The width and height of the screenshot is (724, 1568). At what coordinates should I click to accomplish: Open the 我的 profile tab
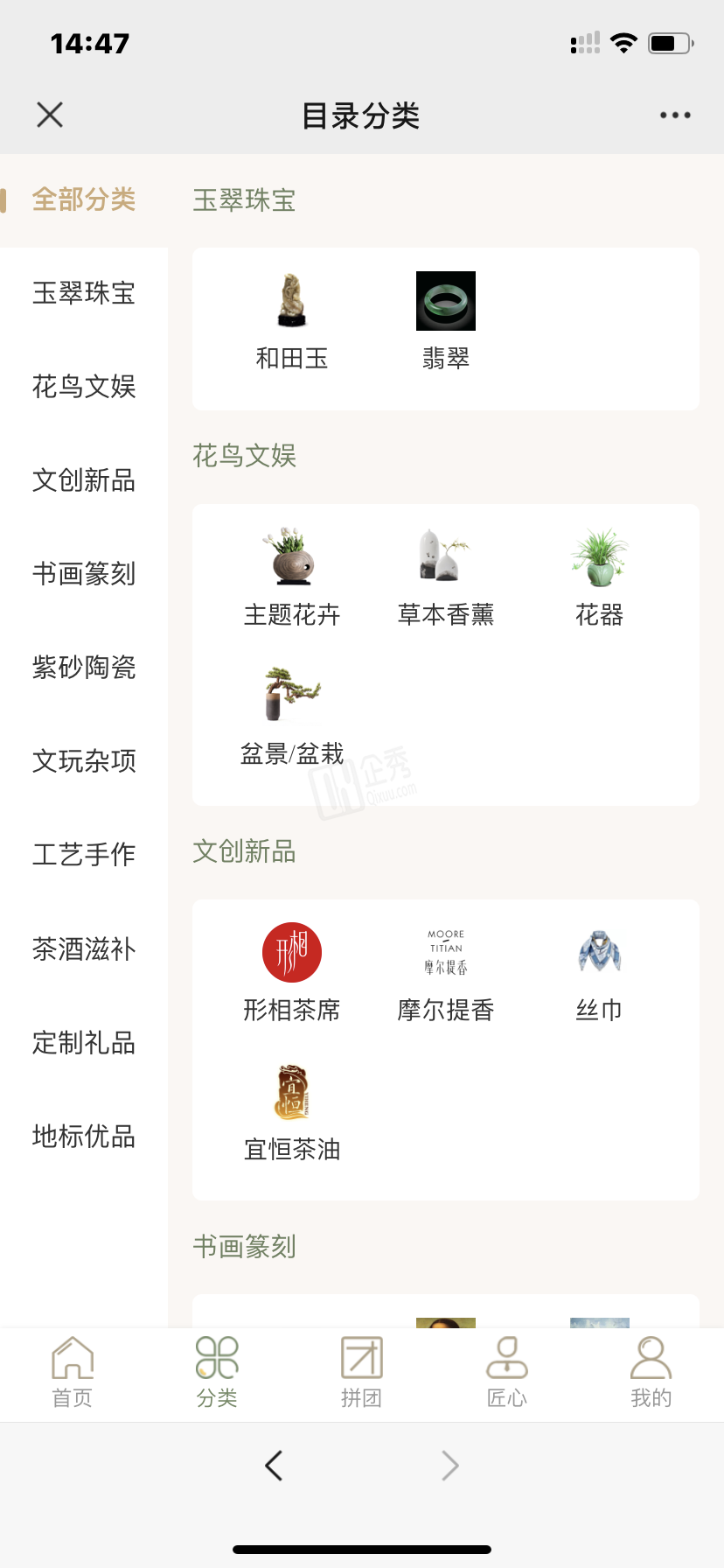tap(651, 1372)
